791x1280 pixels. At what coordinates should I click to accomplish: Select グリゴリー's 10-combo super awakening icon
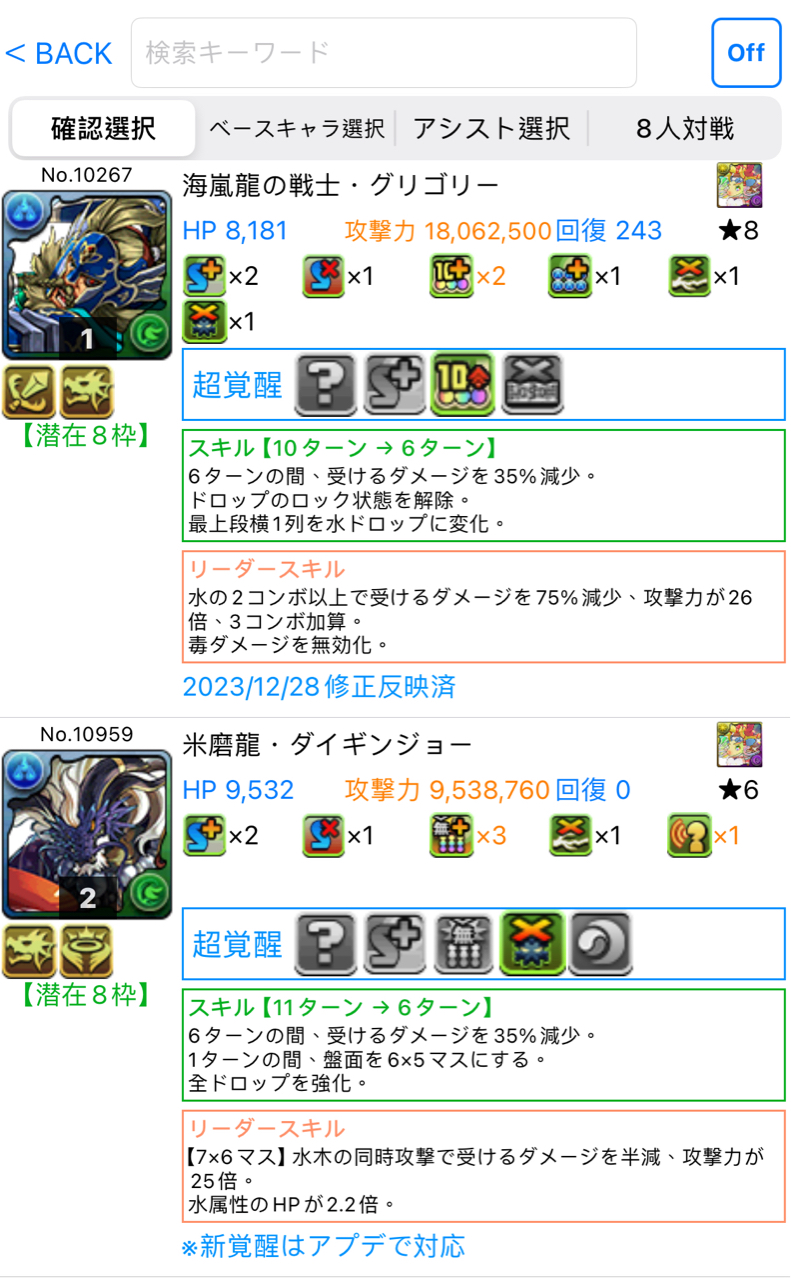463,384
